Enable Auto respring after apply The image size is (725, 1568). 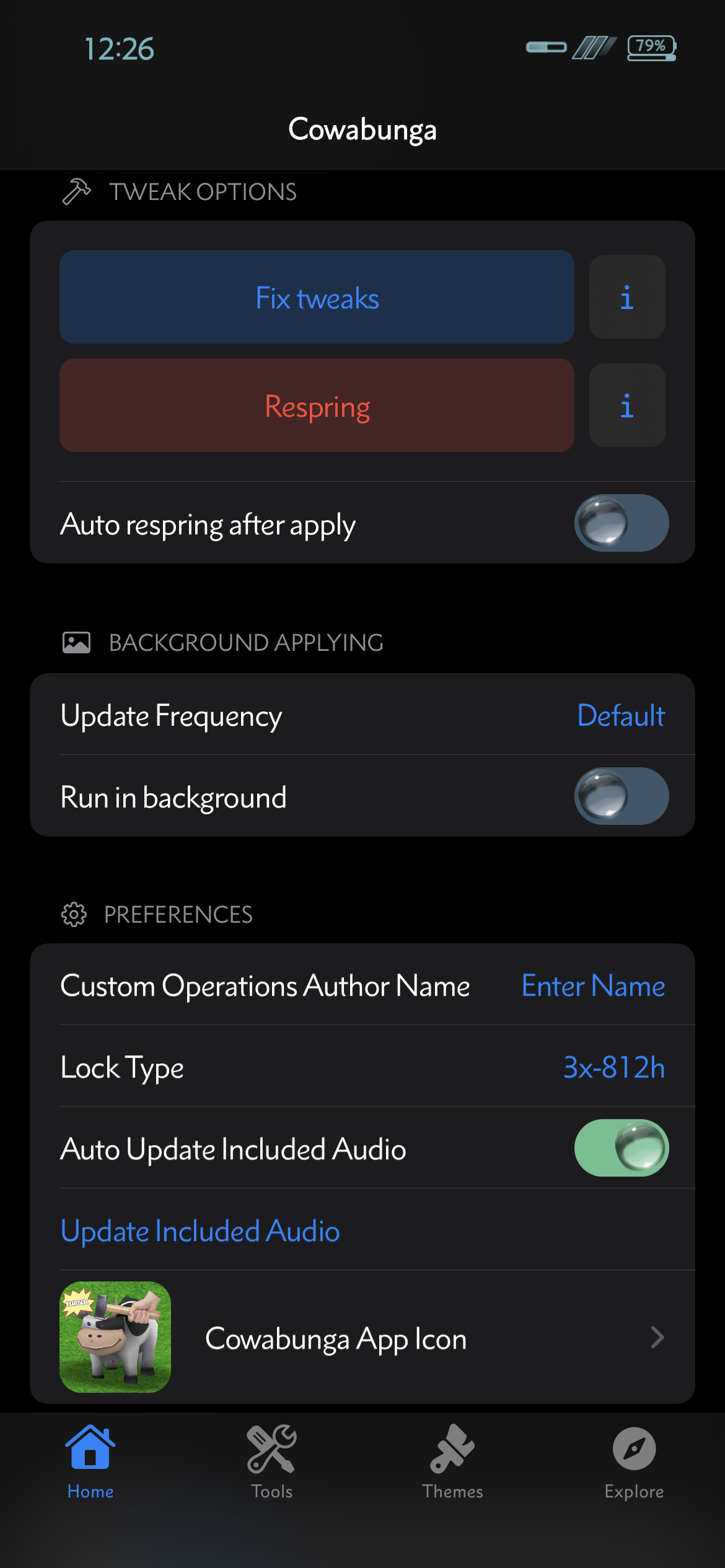pyautogui.click(x=621, y=523)
